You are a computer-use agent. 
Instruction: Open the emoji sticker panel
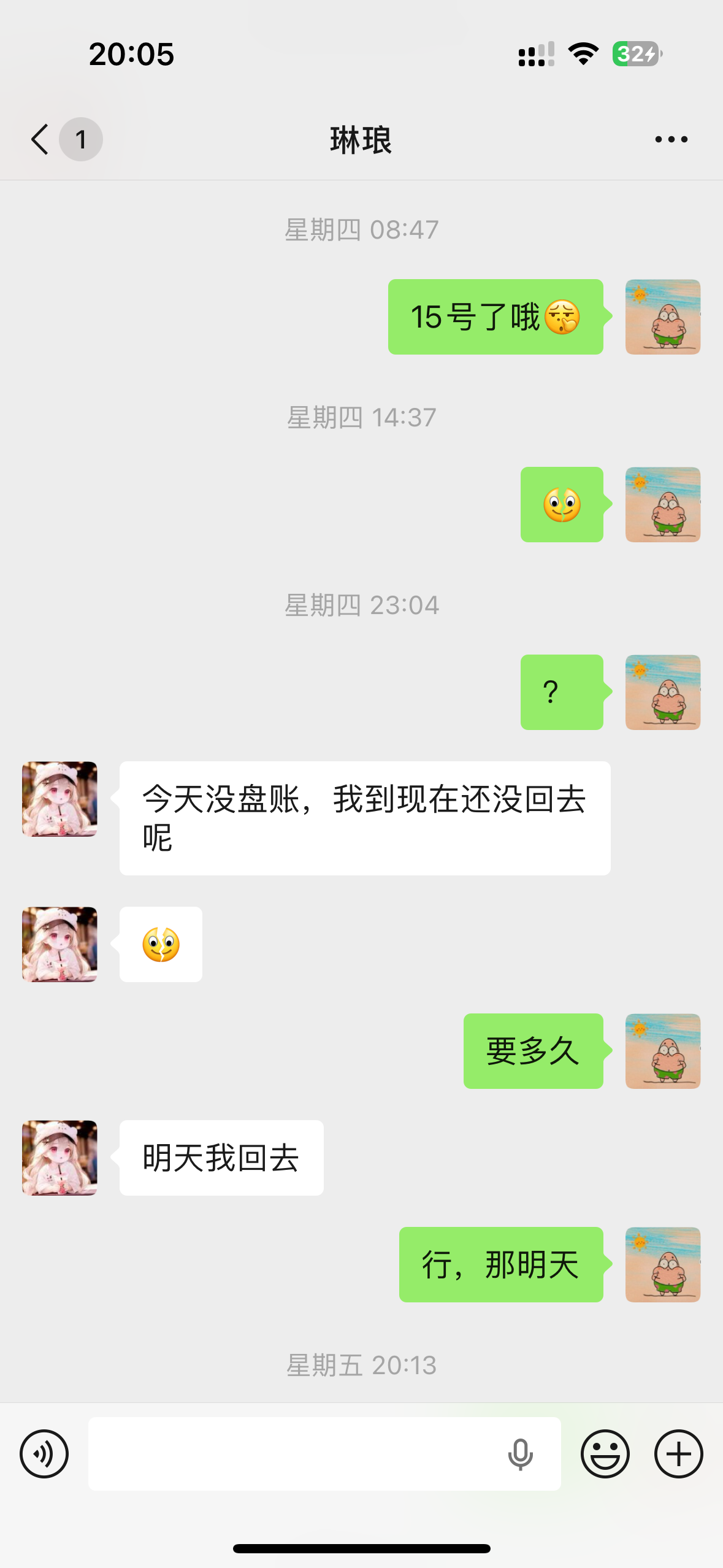tap(605, 1453)
